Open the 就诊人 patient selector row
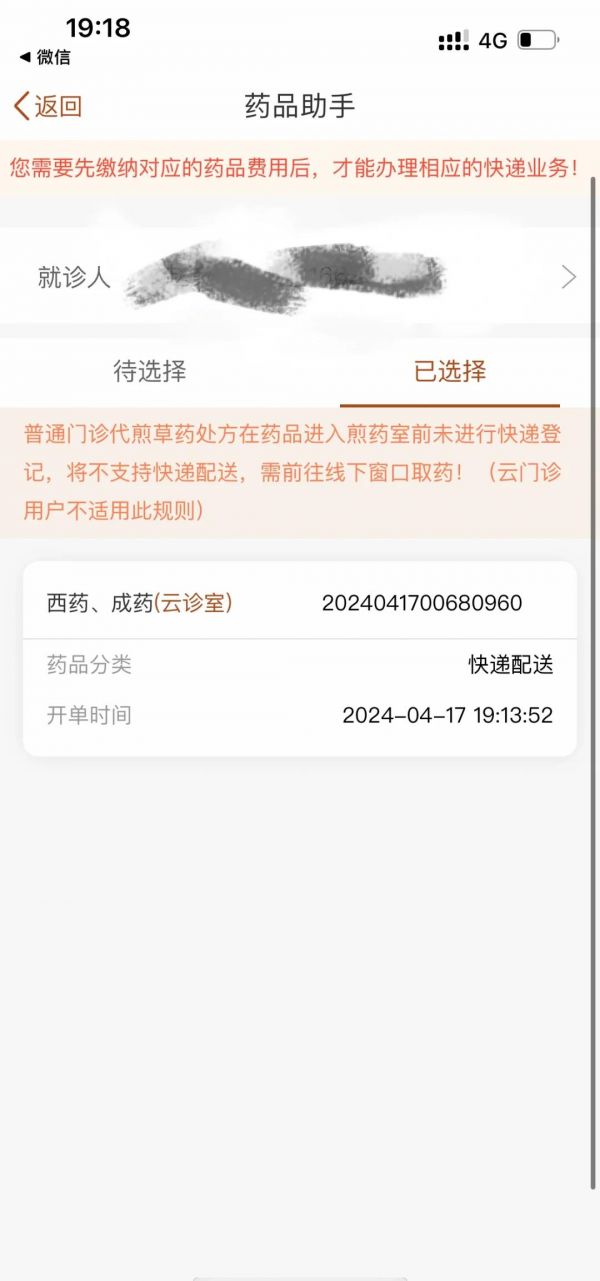 [300, 276]
